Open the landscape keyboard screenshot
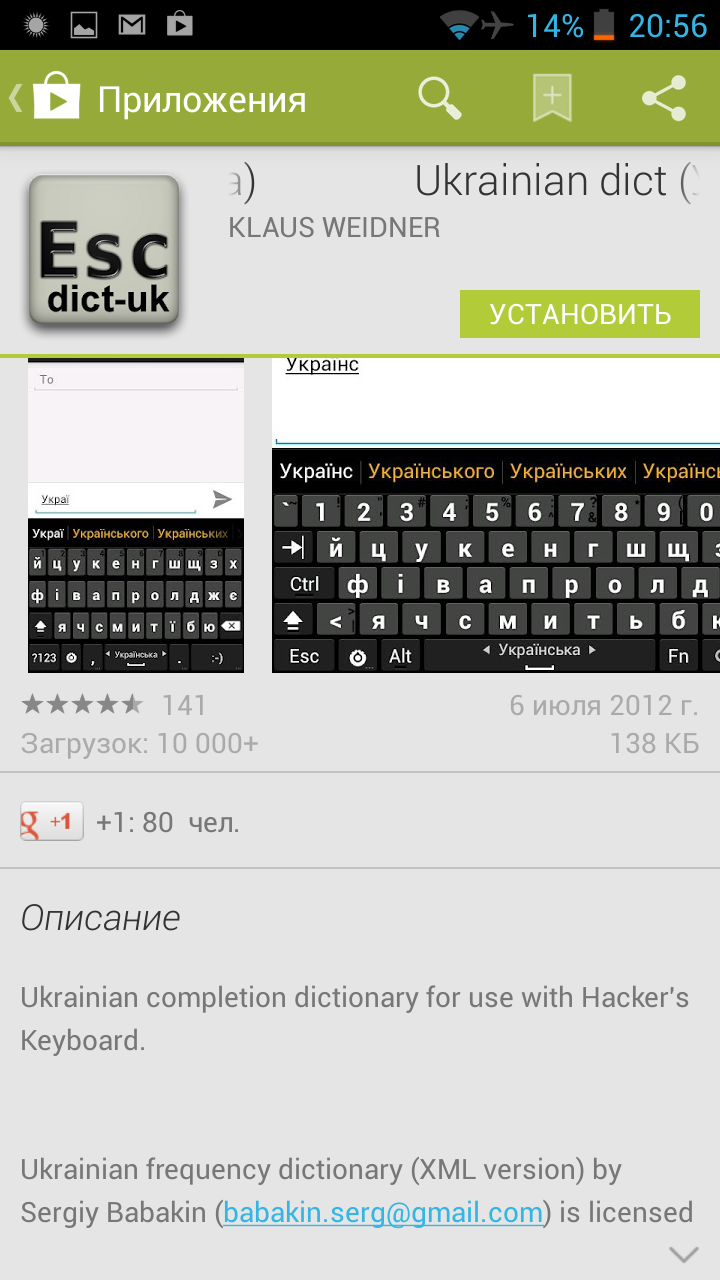This screenshot has width=720, height=1280. click(x=496, y=515)
